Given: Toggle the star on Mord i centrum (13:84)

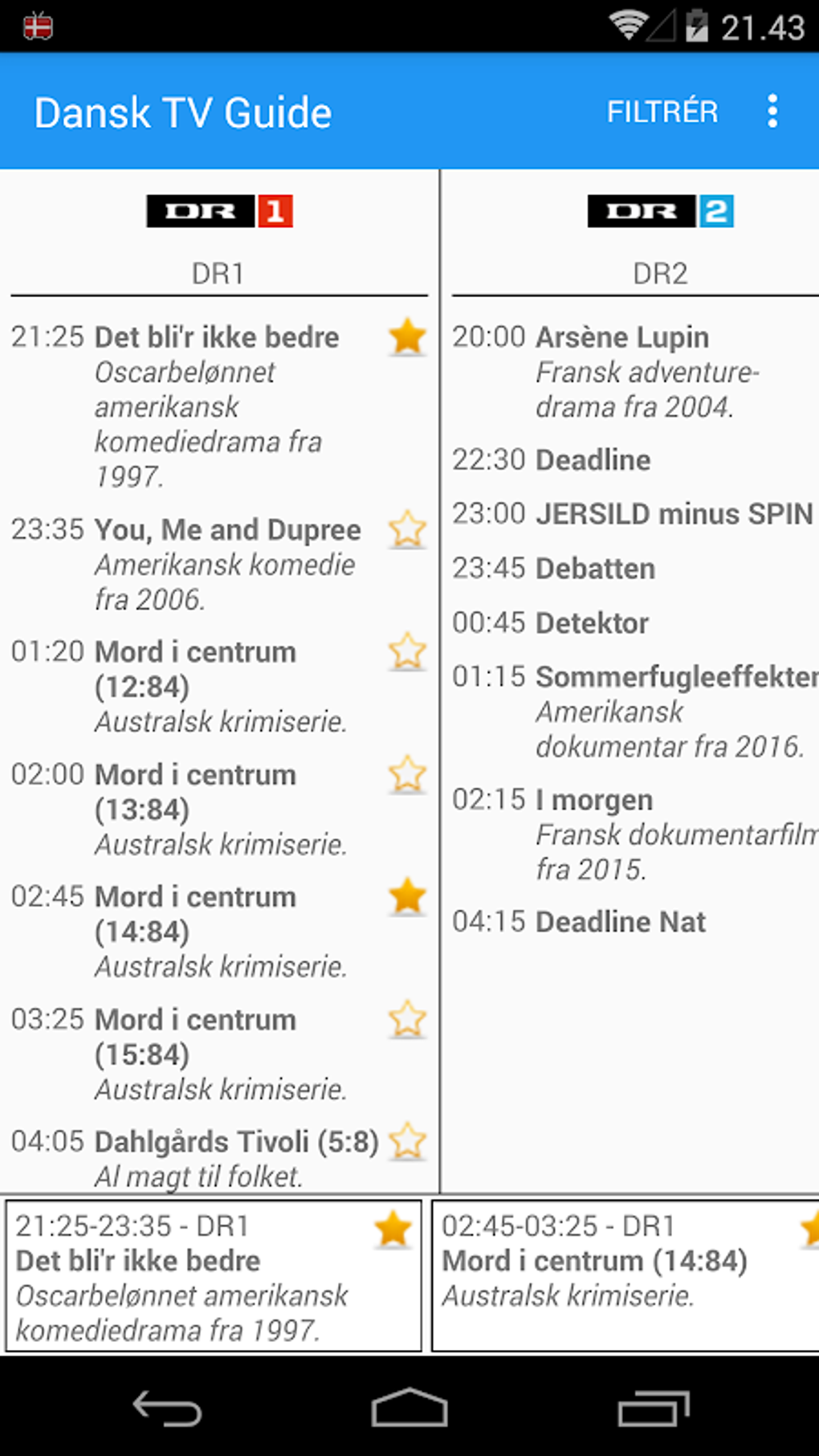Looking at the screenshot, I should tap(406, 773).
